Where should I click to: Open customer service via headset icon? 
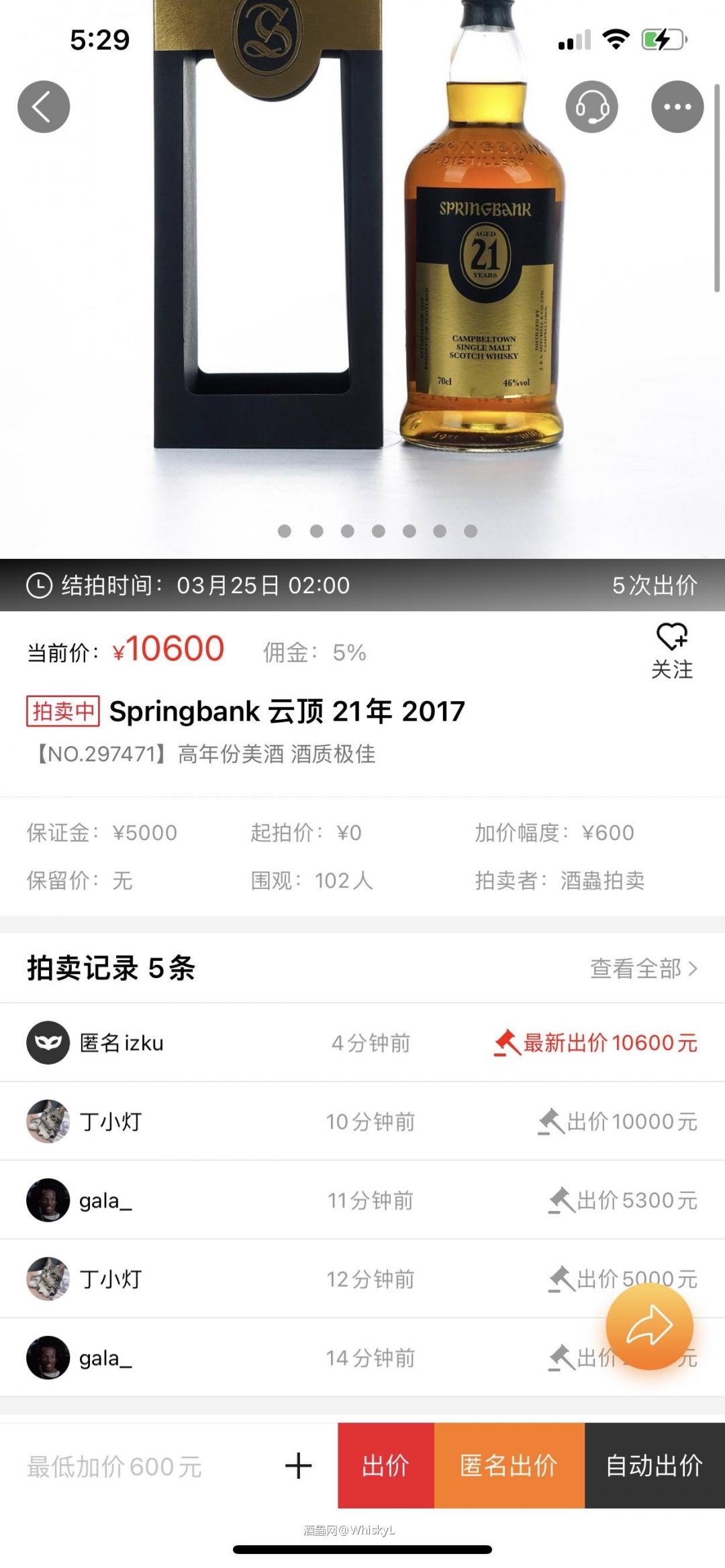tap(591, 106)
